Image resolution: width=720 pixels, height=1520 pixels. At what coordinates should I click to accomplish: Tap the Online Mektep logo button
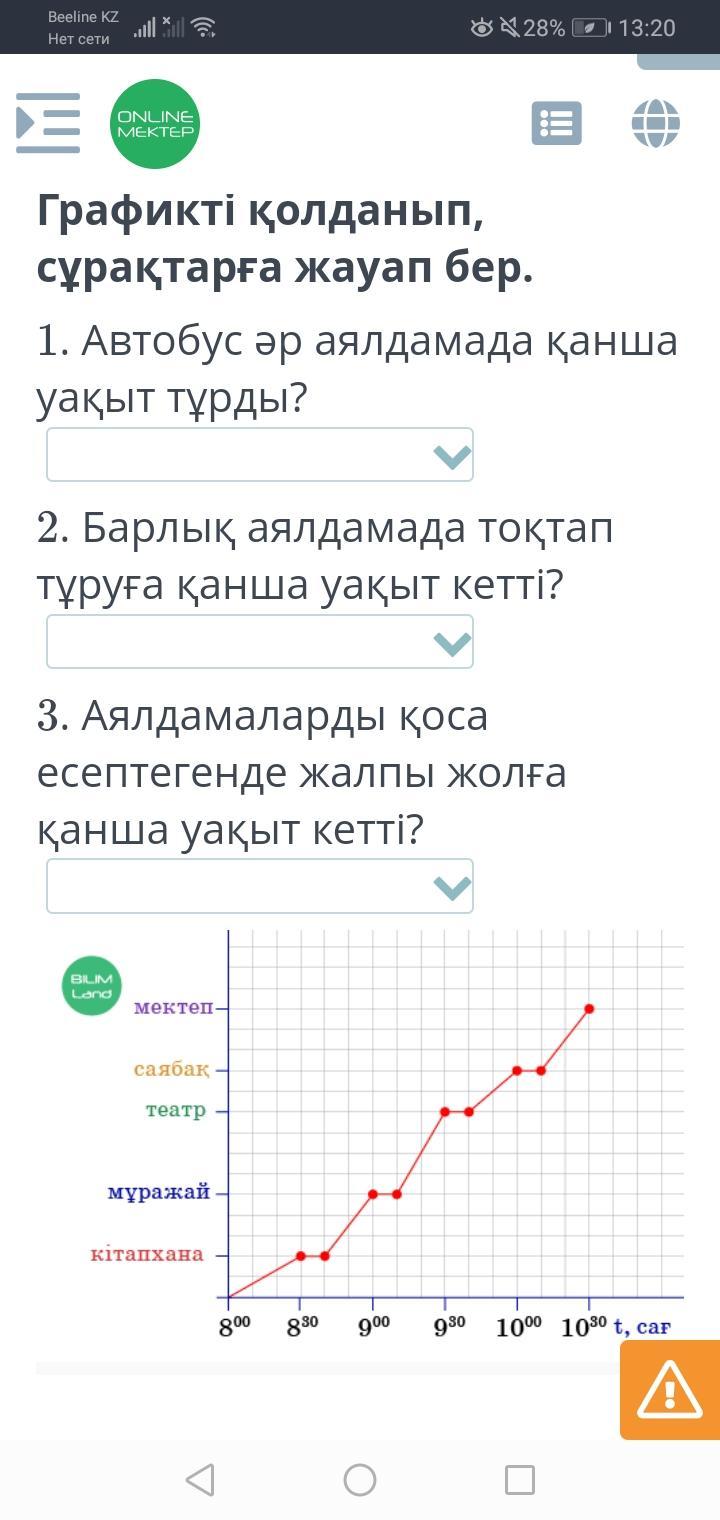coord(155,124)
